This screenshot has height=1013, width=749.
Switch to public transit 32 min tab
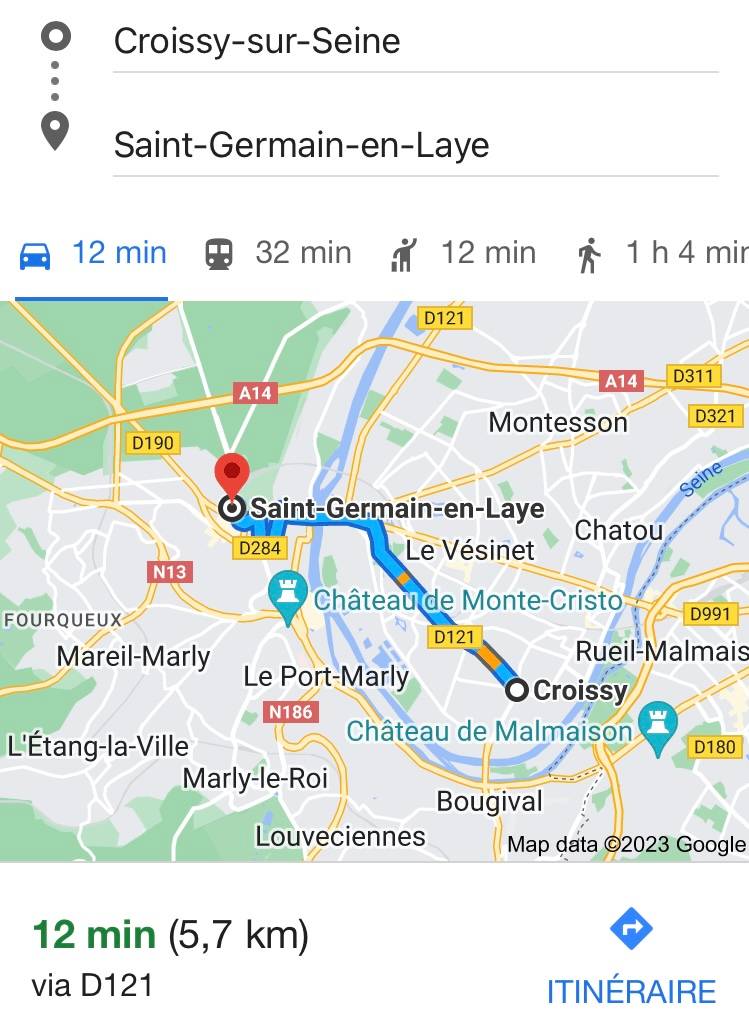tap(278, 254)
